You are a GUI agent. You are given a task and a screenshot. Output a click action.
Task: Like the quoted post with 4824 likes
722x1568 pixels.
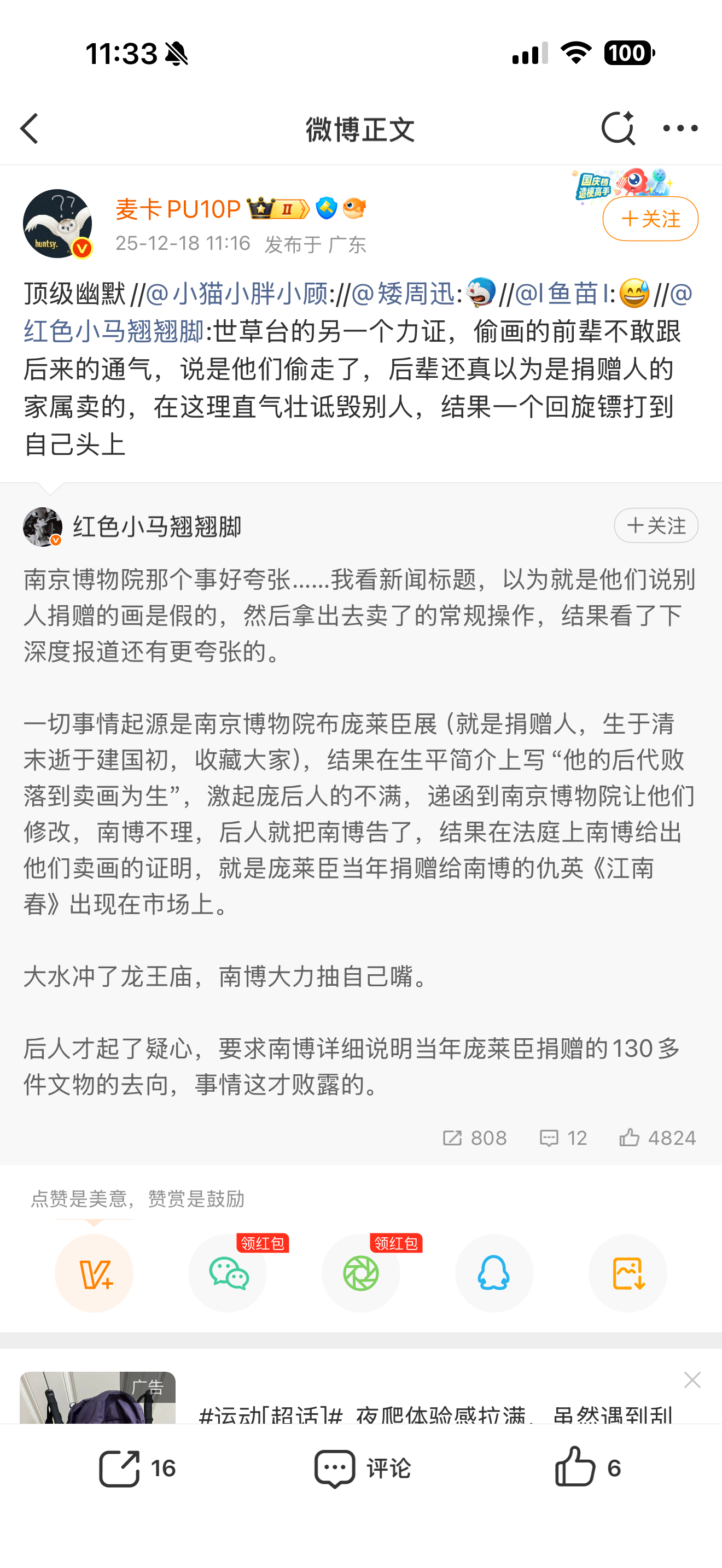point(657,1138)
